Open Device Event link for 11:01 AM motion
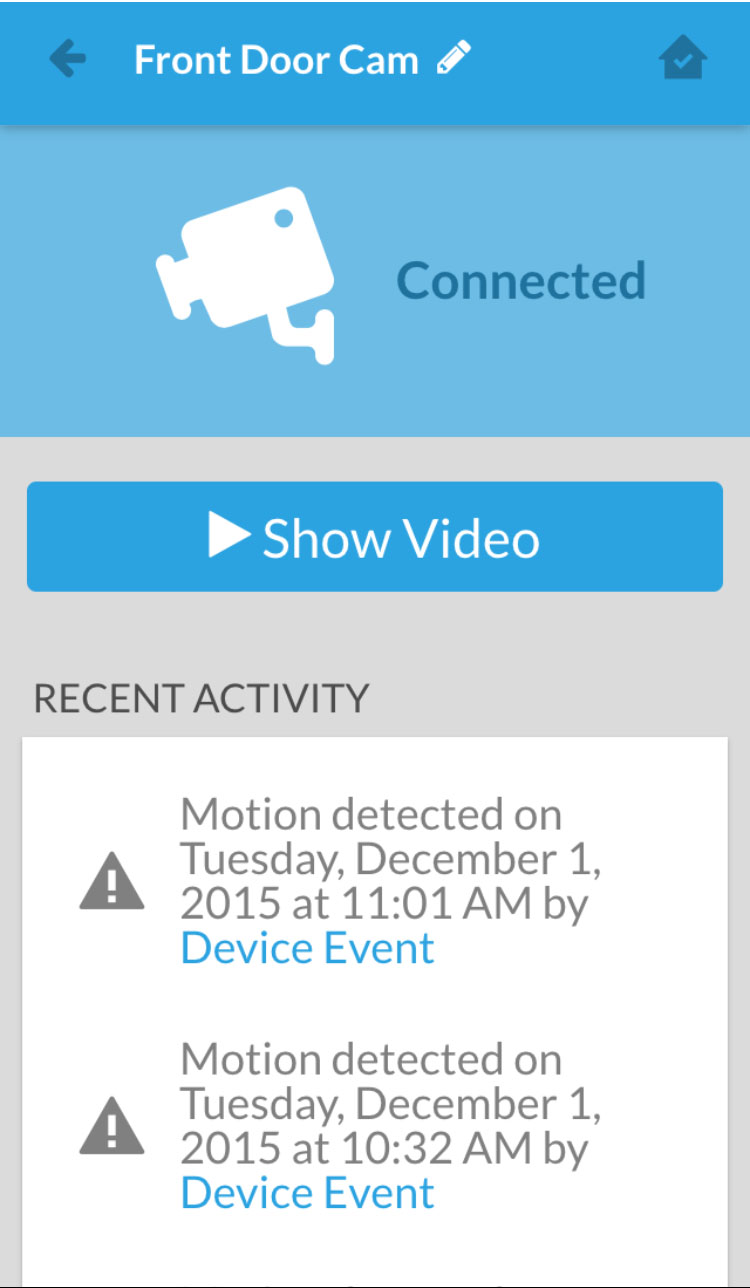This screenshot has width=750, height=1288. click(x=308, y=948)
